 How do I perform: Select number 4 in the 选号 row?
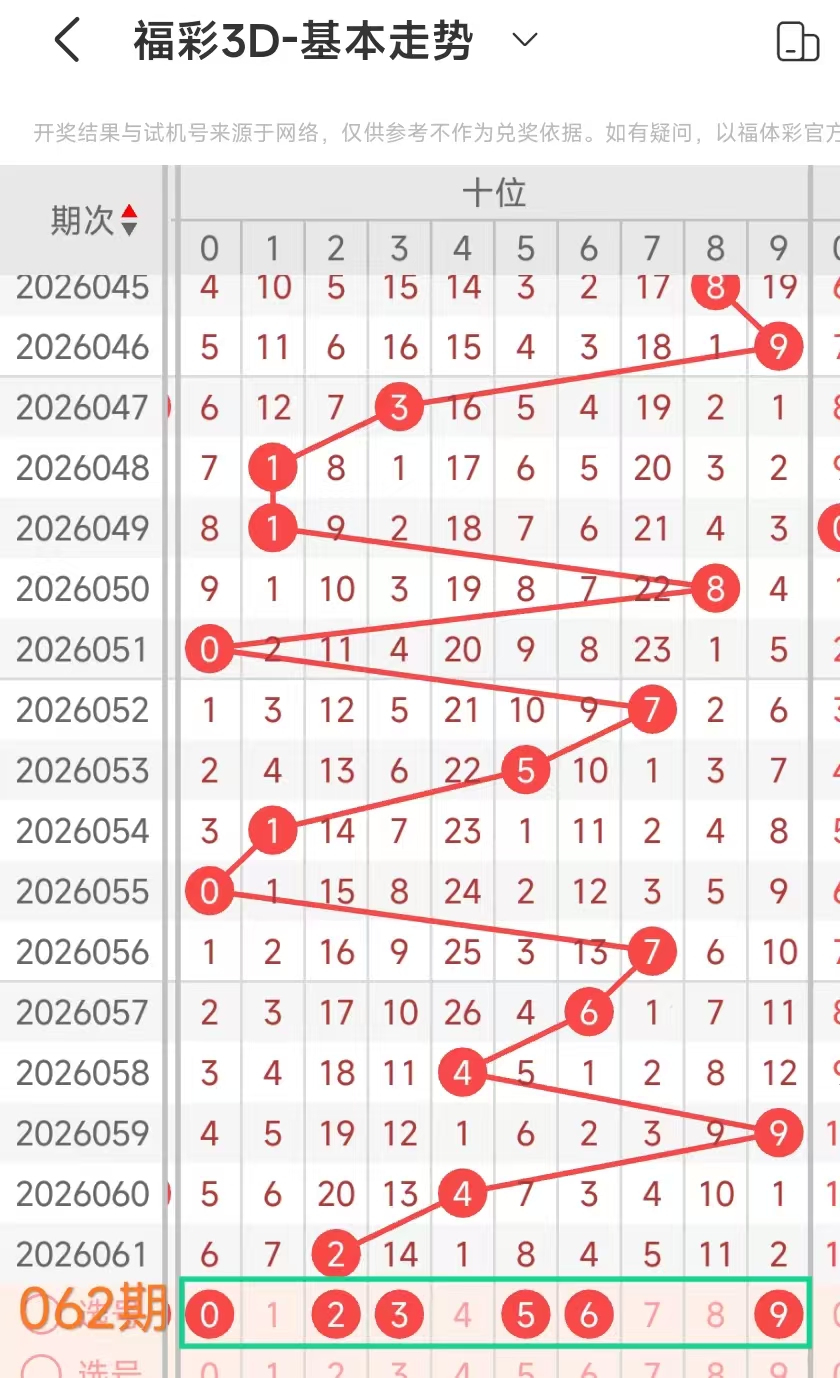pyautogui.click(x=462, y=1314)
